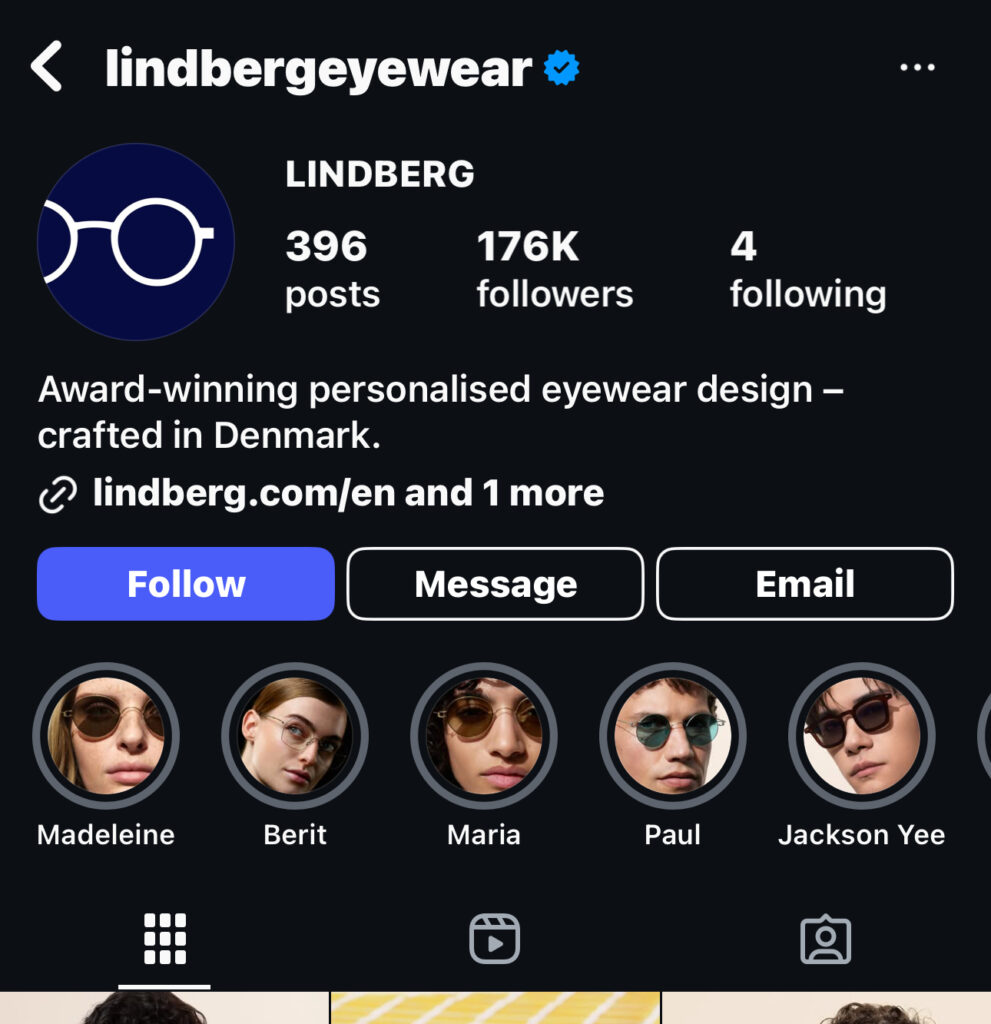991x1024 pixels.
Task: Switch to the Reels tab
Action: pos(495,939)
